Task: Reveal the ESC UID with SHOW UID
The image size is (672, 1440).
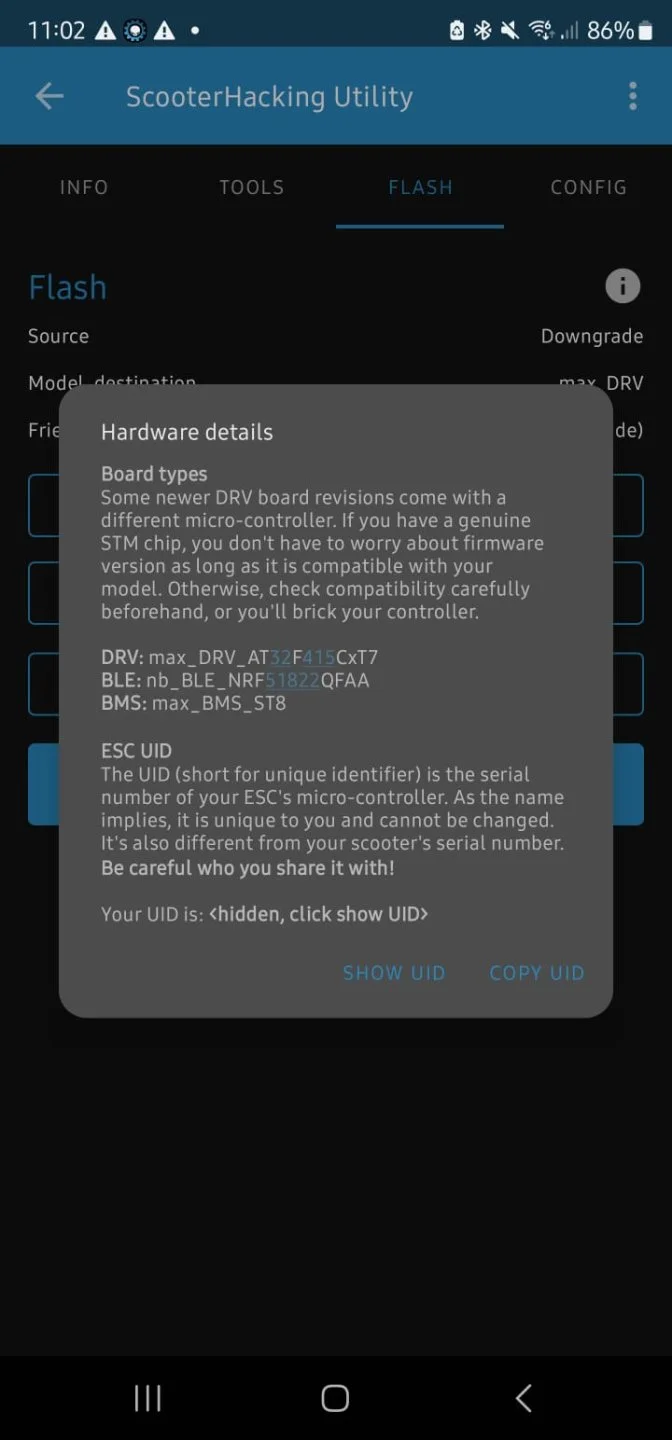Action: click(394, 973)
